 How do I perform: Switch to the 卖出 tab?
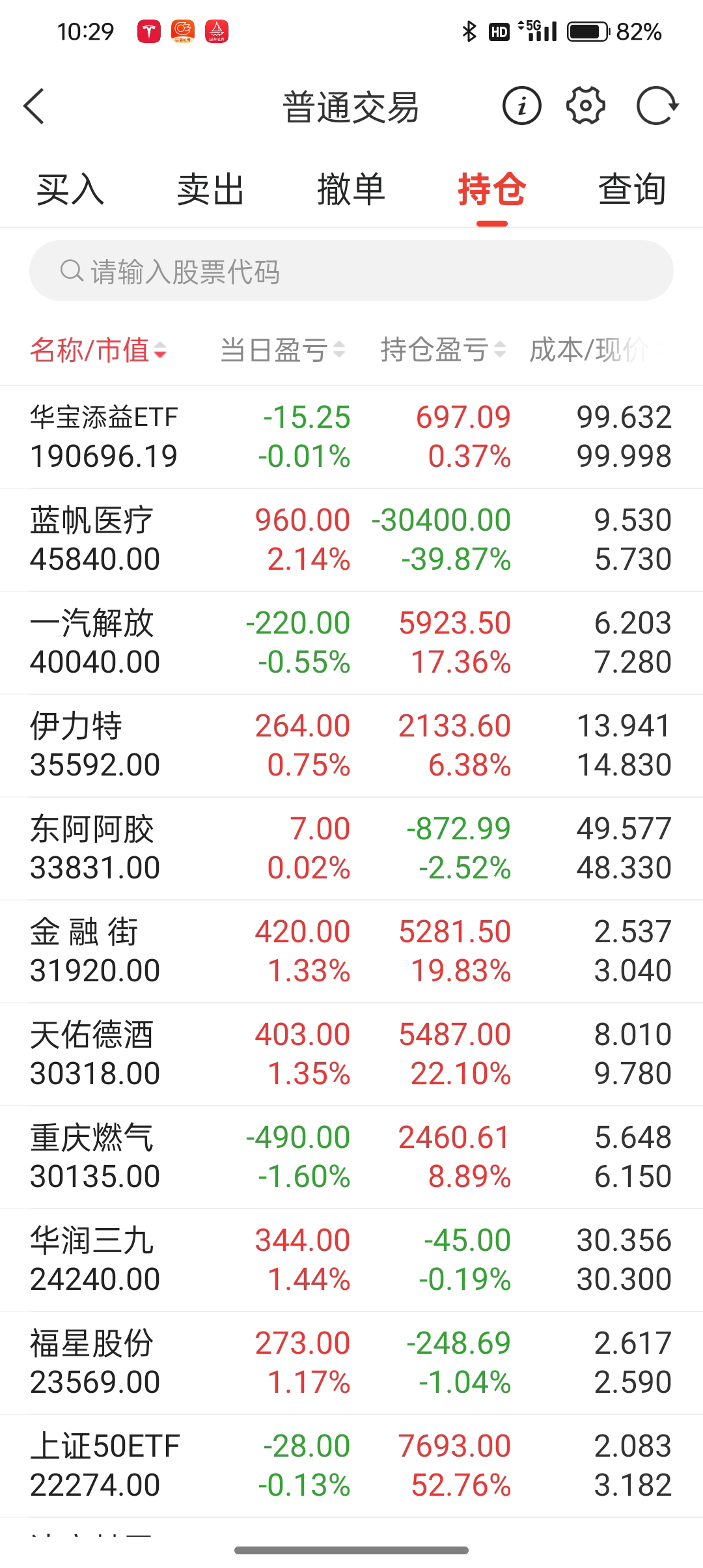point(210,190)
